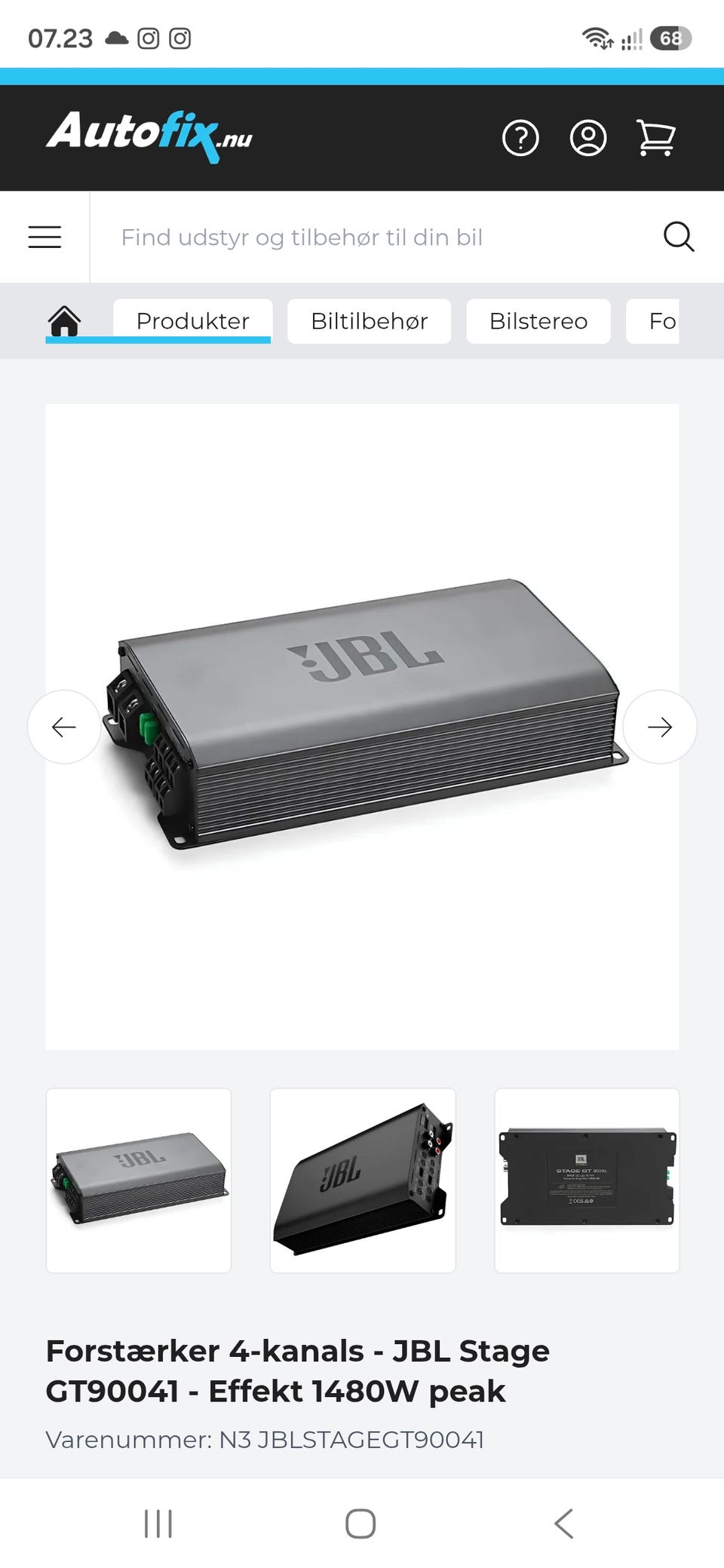Tap the Autofix.nu logo
724x1568 pixels.
(149, 136)
